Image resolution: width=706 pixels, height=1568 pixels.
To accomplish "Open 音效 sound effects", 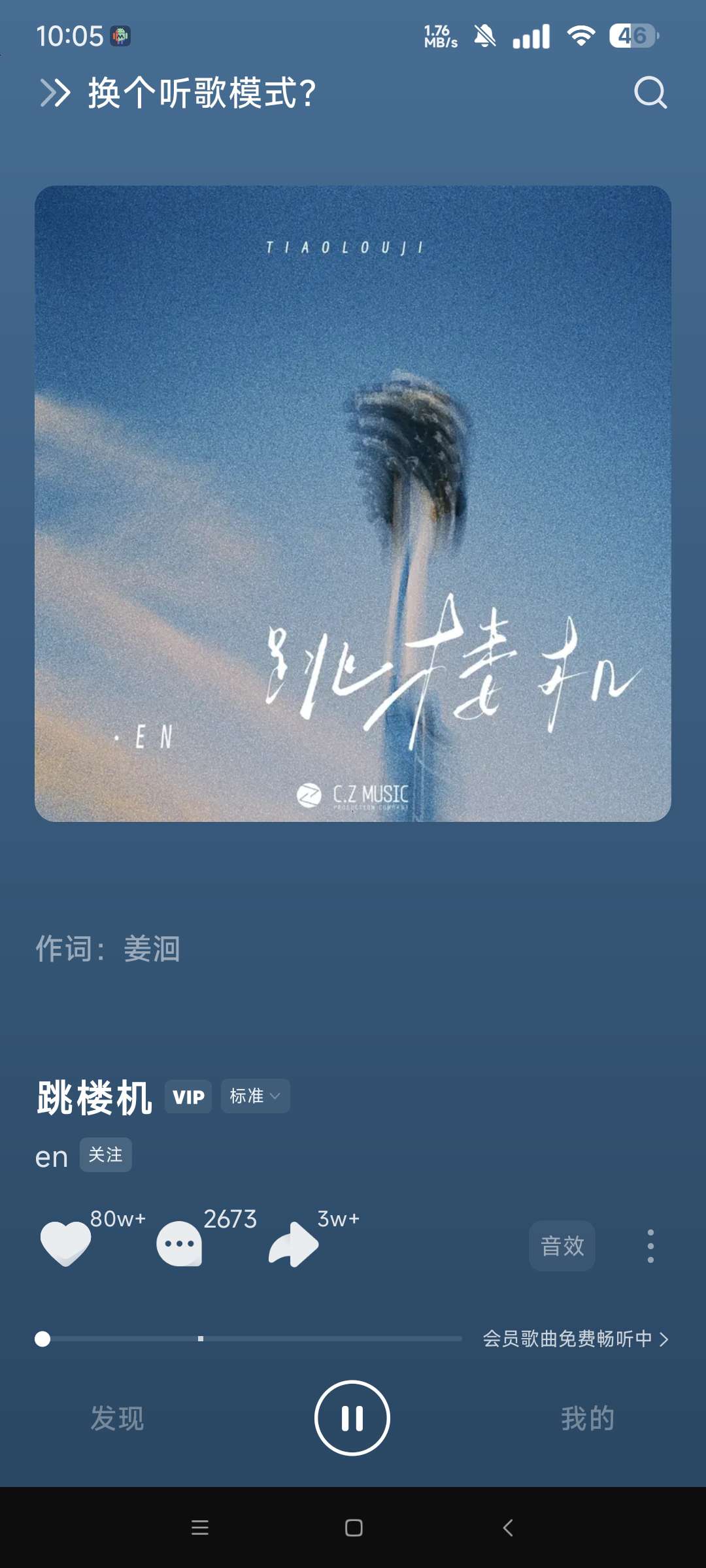I will 562,1246.
